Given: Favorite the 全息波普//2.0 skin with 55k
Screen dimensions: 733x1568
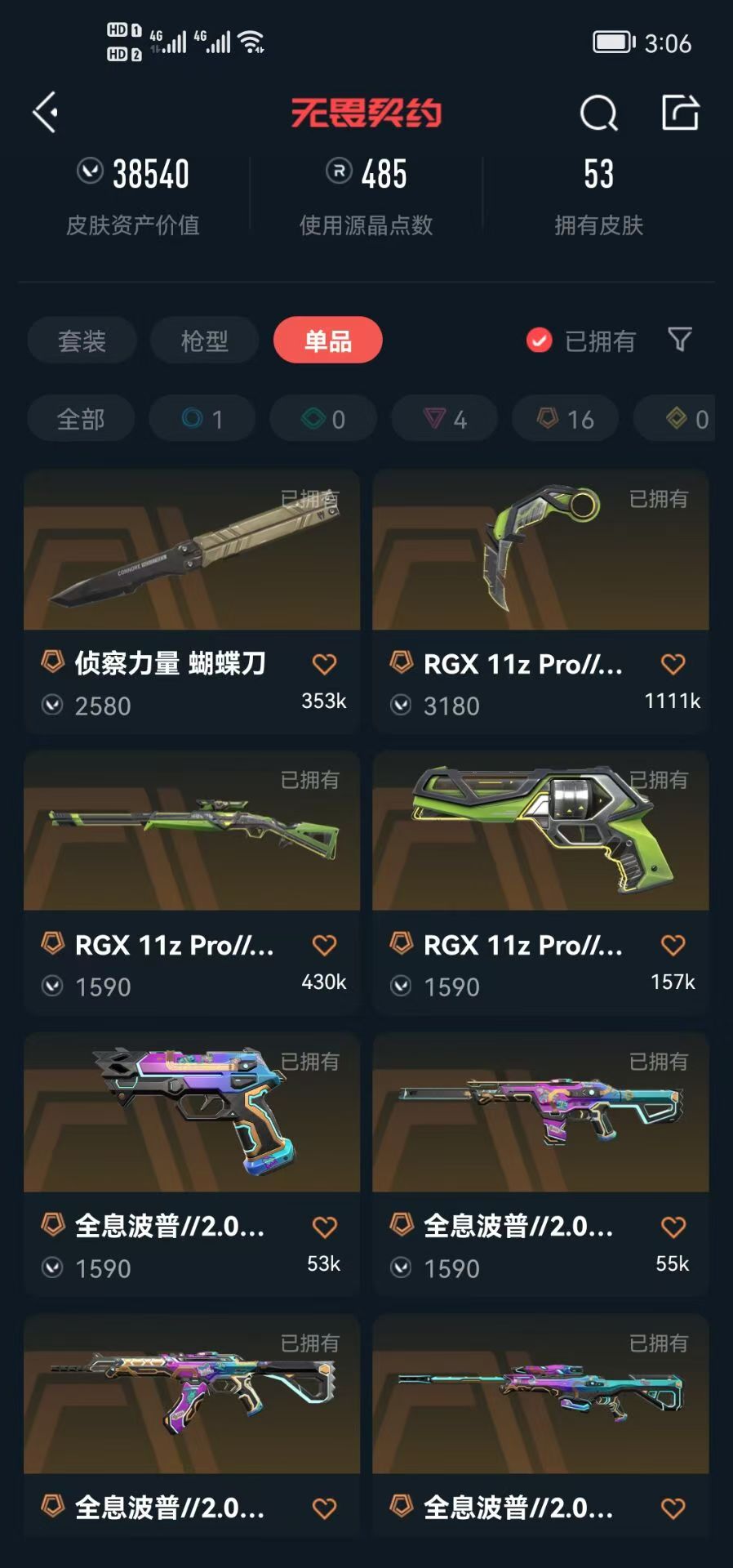Looking at the screenshot, I should [673, 1227].
